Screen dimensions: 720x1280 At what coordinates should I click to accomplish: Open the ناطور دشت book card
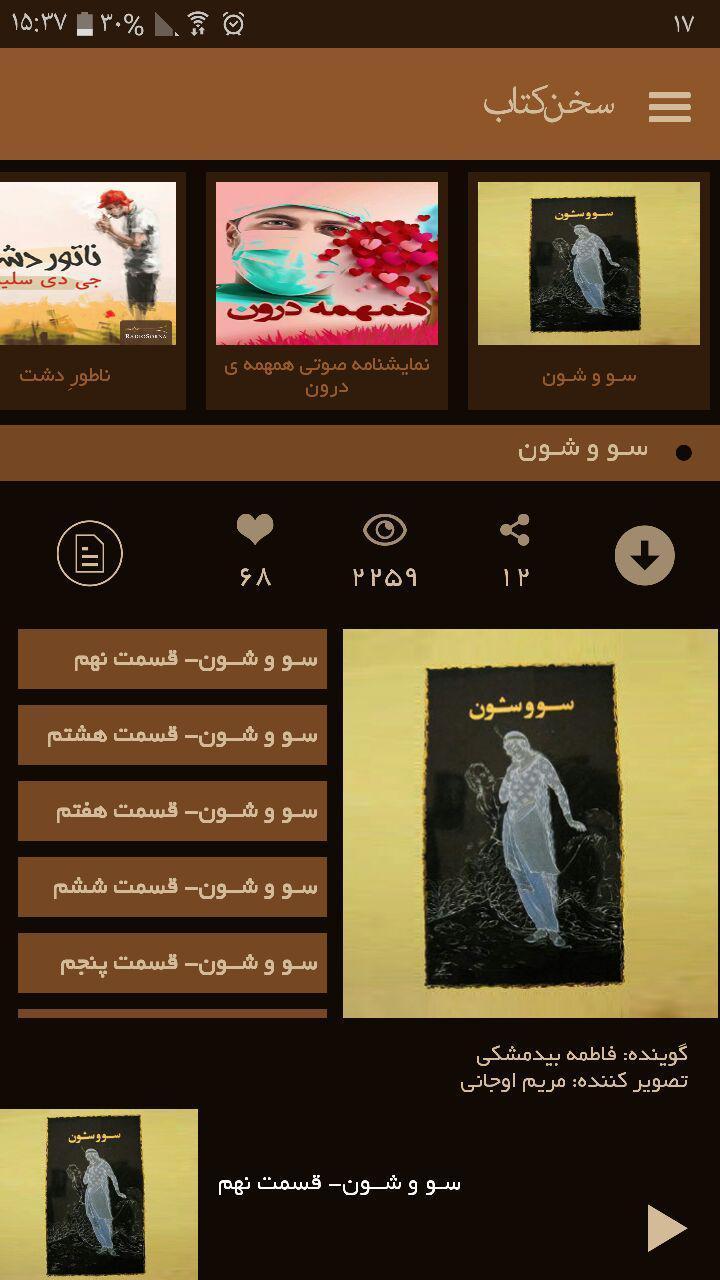[x=90, y=290]
